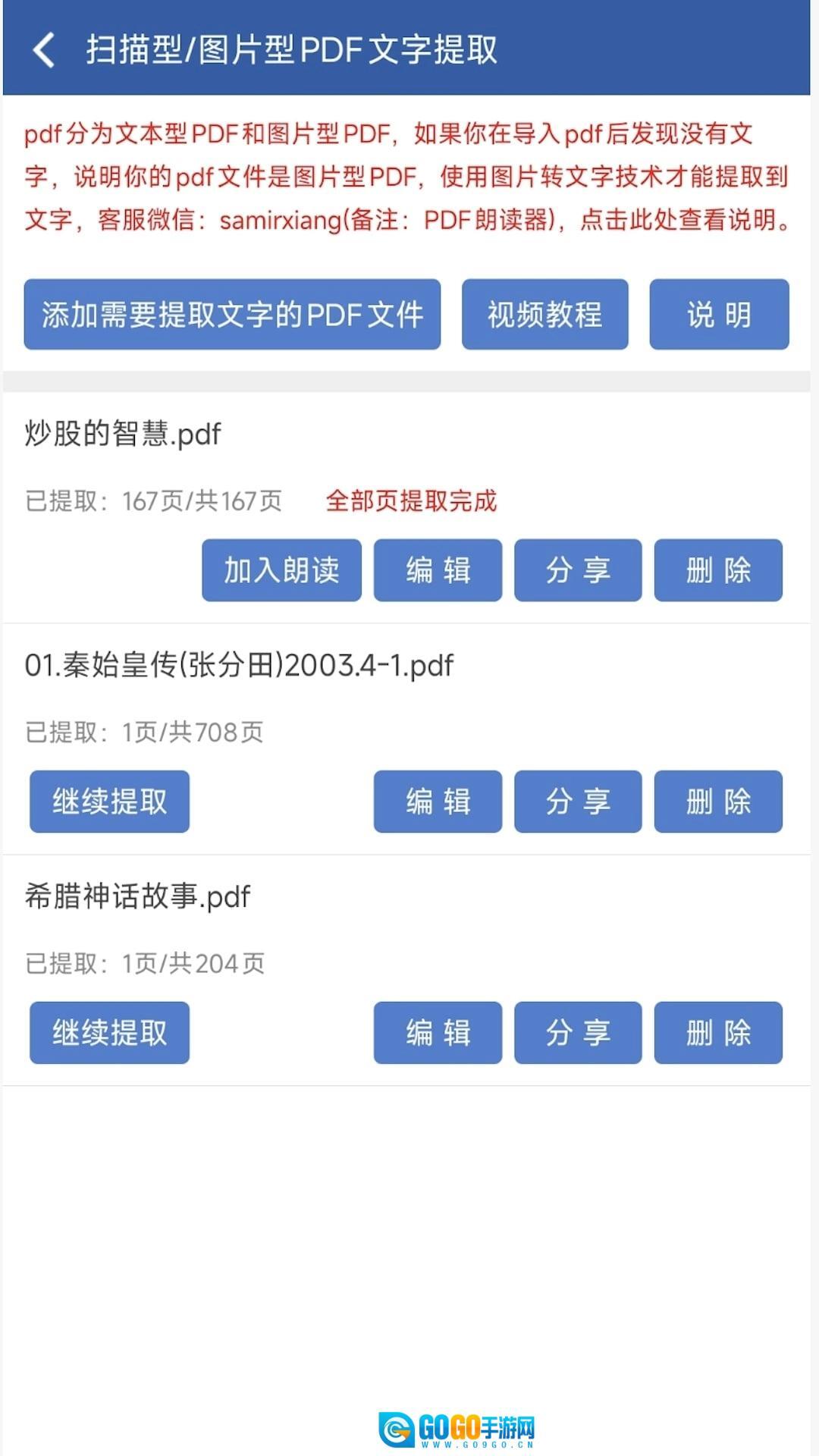This screenshot has height=1456, width=819.
Task: Open the 视频教程 video tutorial
Action: [544, 314]
